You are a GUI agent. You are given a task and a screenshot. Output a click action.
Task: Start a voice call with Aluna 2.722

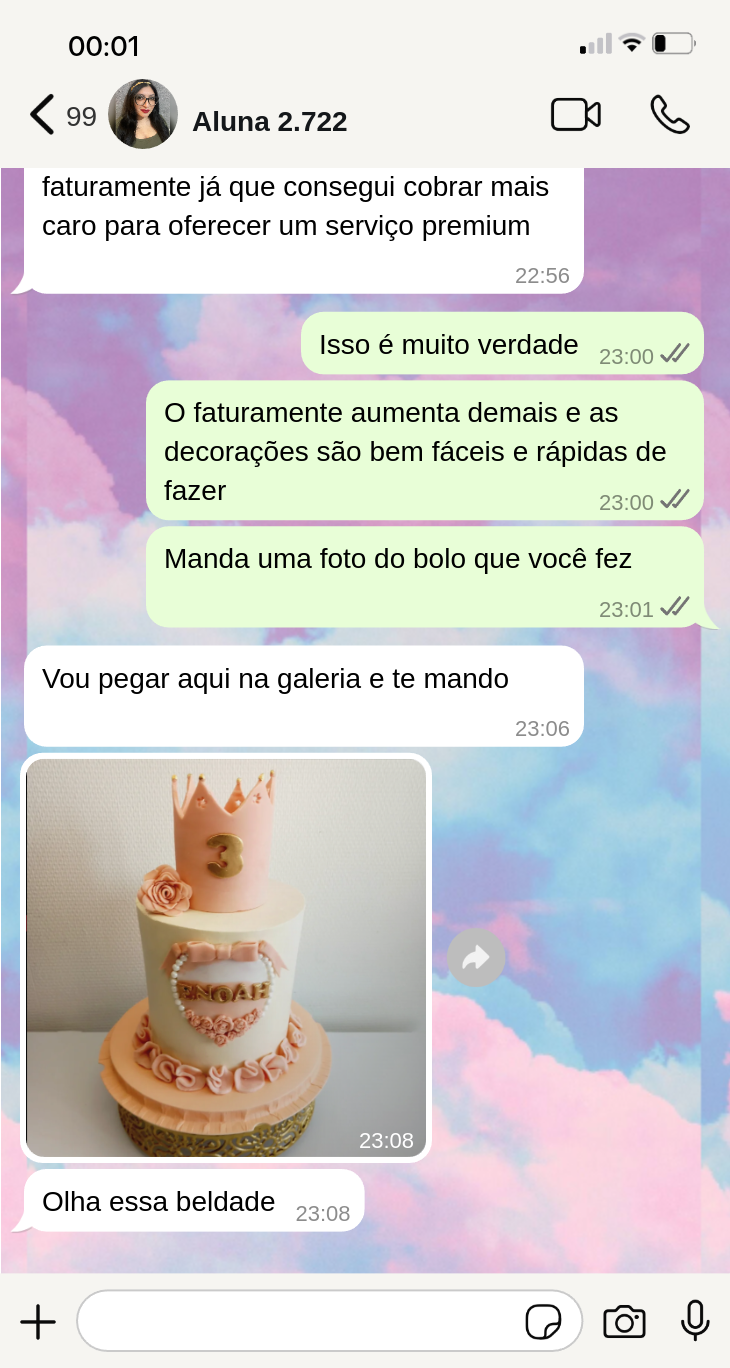[x=670, y=115]
